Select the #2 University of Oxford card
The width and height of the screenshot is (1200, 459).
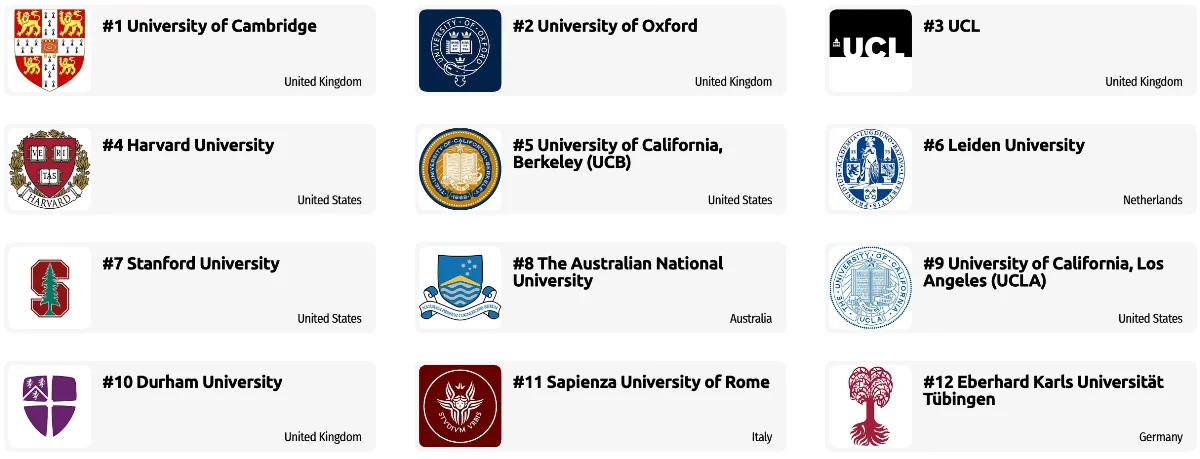(x=600, y=50)
